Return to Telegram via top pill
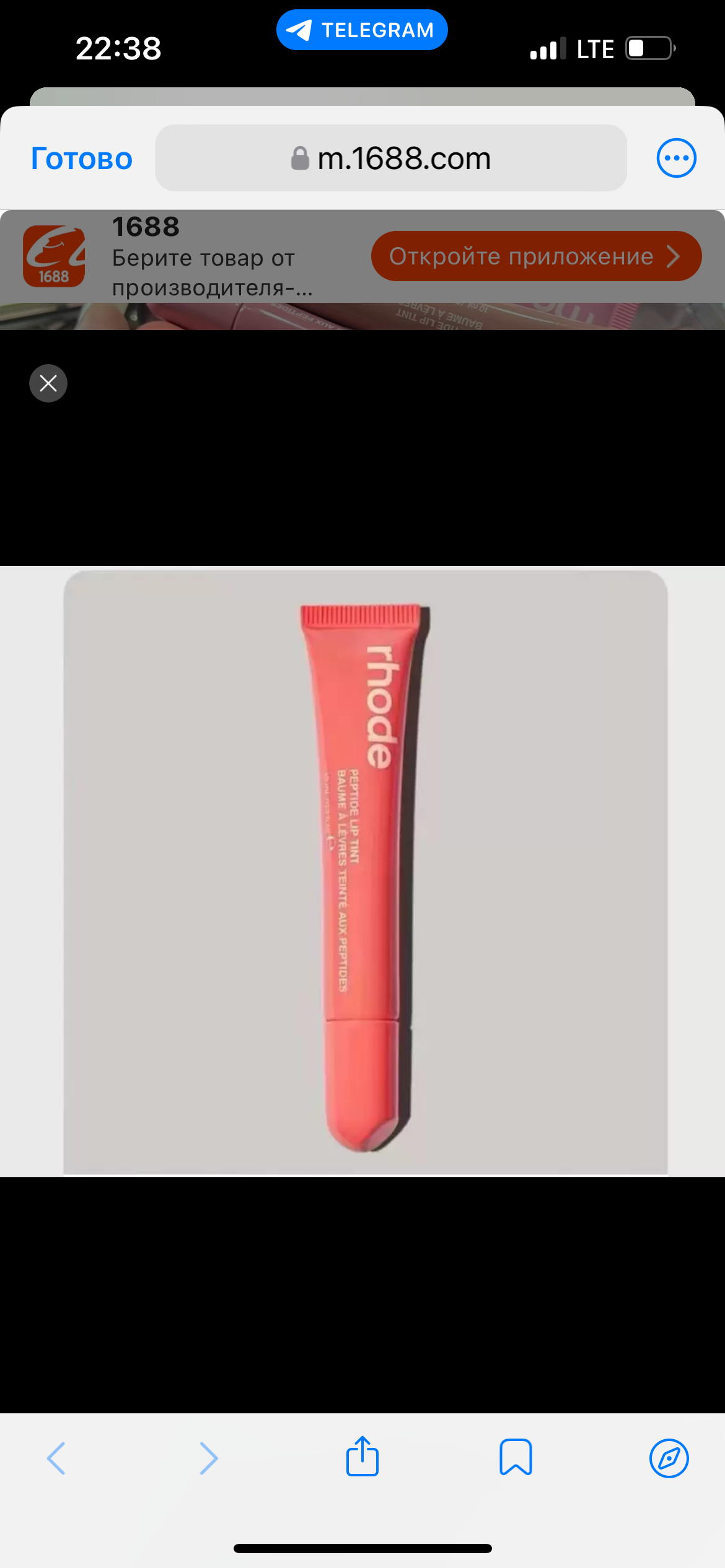This screenshot has width=725, height=1568. 362,30
